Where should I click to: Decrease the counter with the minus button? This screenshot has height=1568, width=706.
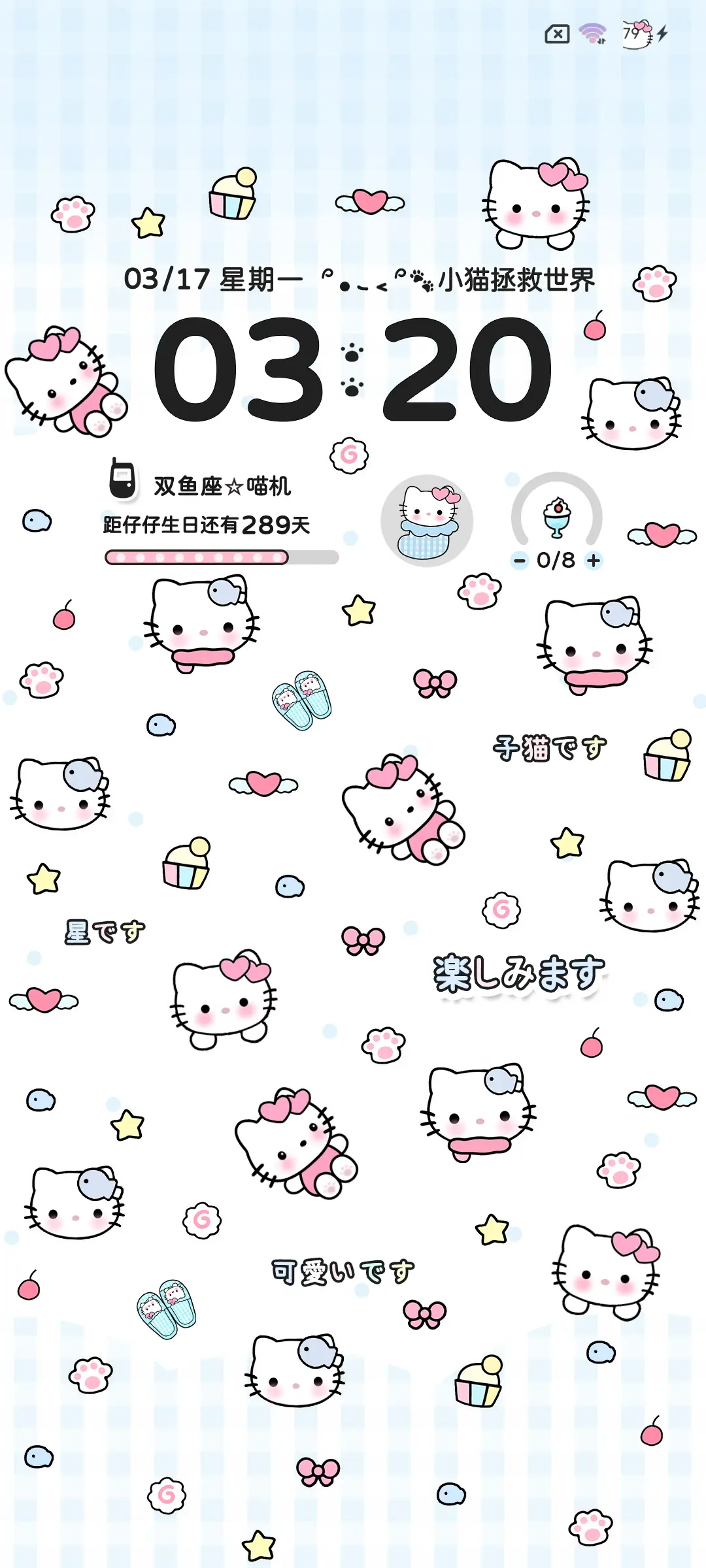519,559
